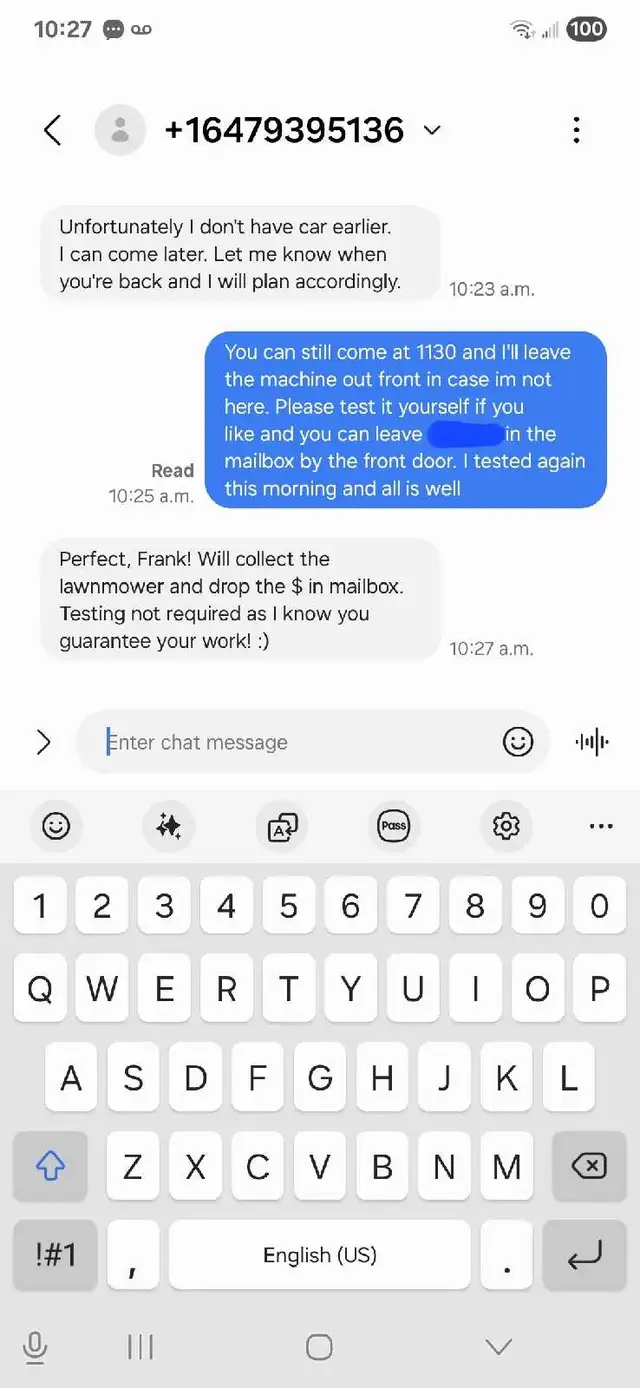
Task: Open keyboard settings gear
Action: click(x=506, y=826)
